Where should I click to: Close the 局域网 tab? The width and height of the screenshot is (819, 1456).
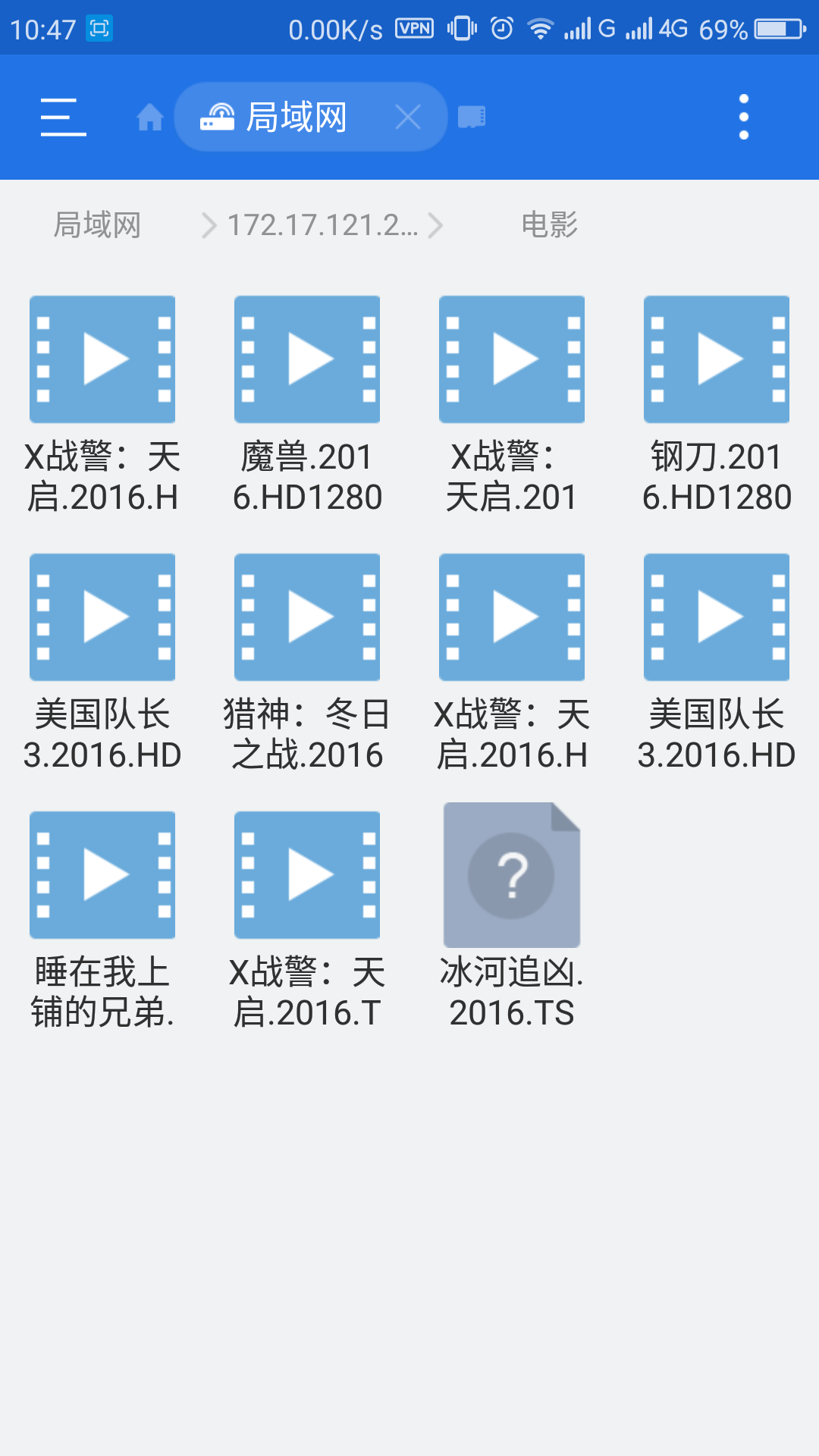[408, 117]
